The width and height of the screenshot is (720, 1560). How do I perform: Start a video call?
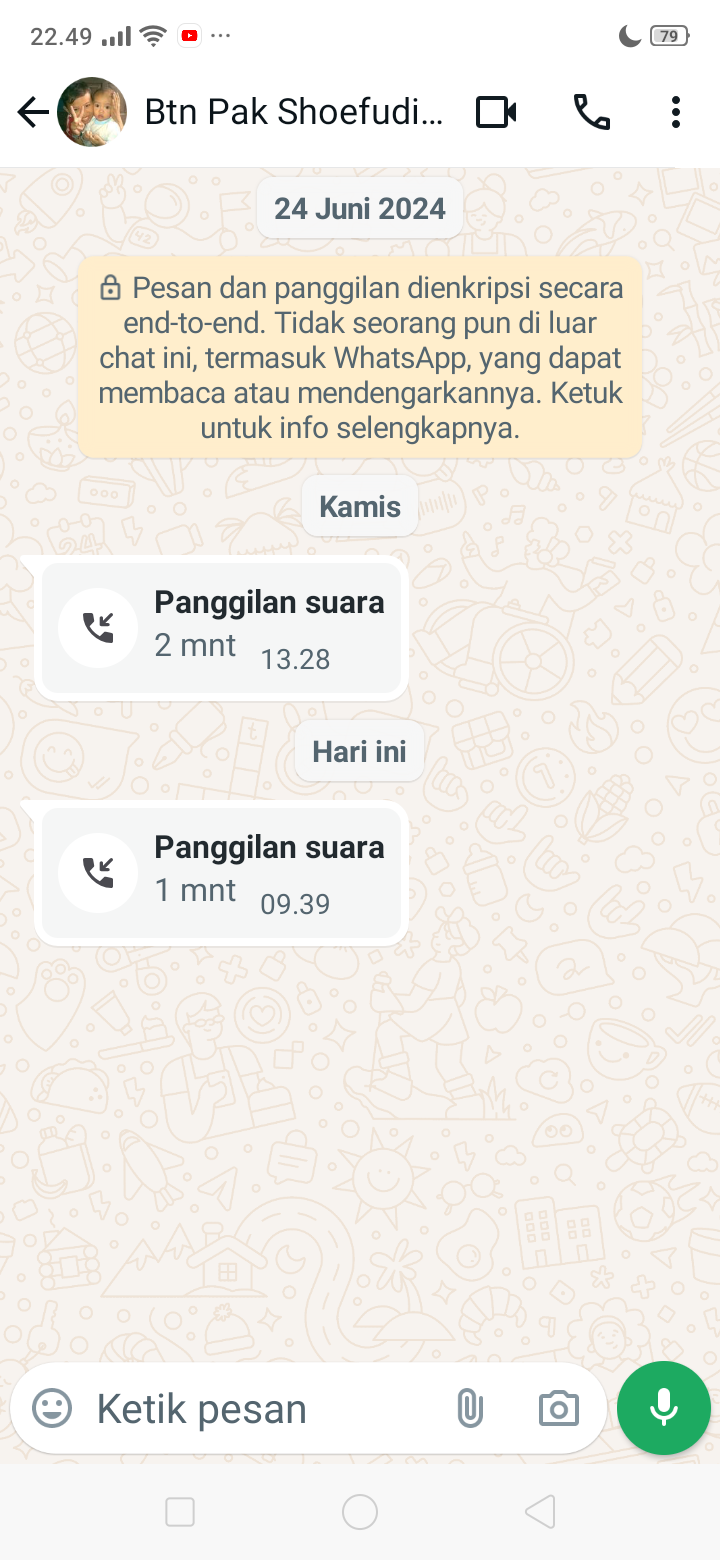[x=496, y=112]
